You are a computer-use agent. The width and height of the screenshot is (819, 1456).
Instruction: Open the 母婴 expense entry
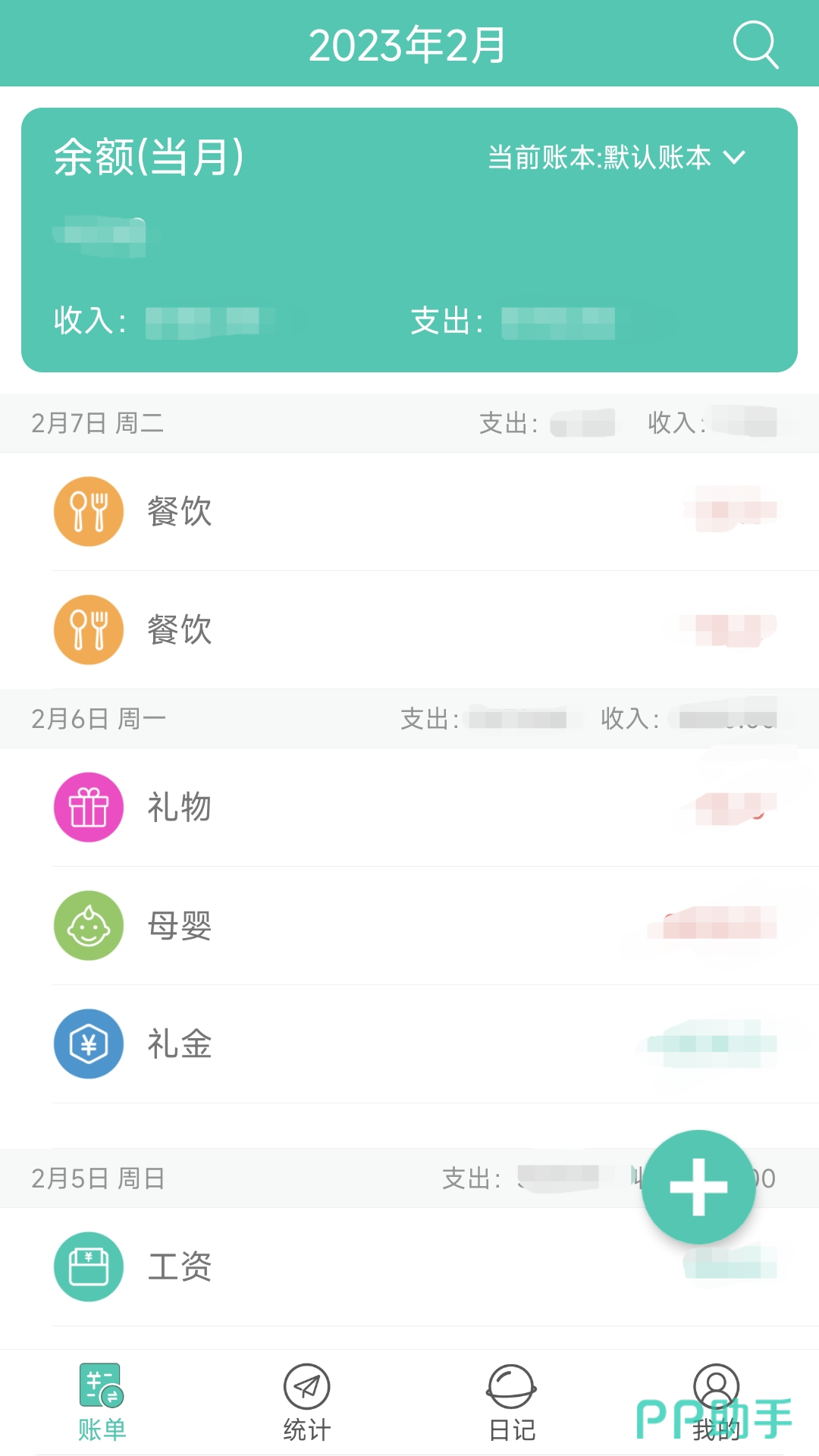pos(409,926)
